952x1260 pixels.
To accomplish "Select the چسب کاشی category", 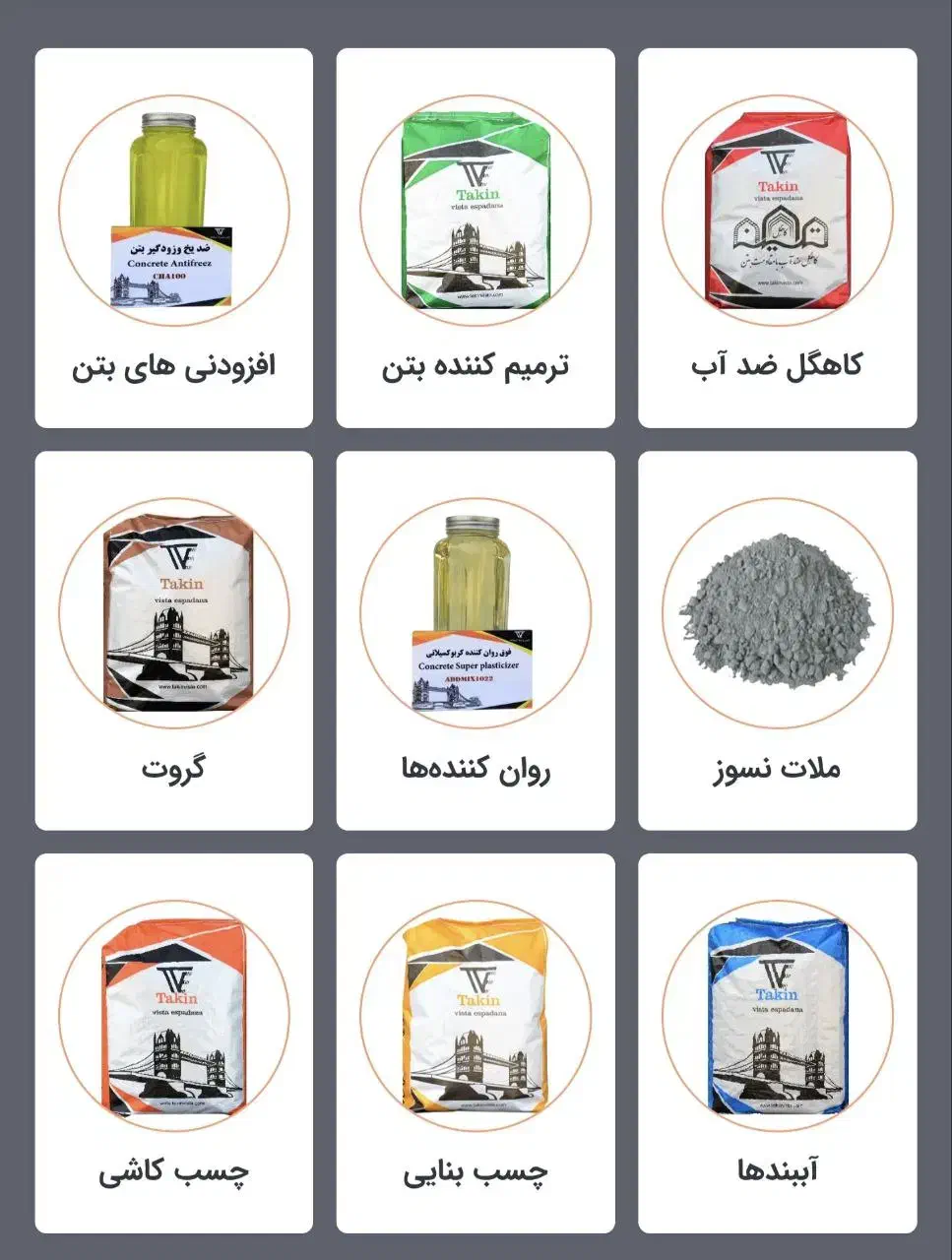I will [174, 1043].
